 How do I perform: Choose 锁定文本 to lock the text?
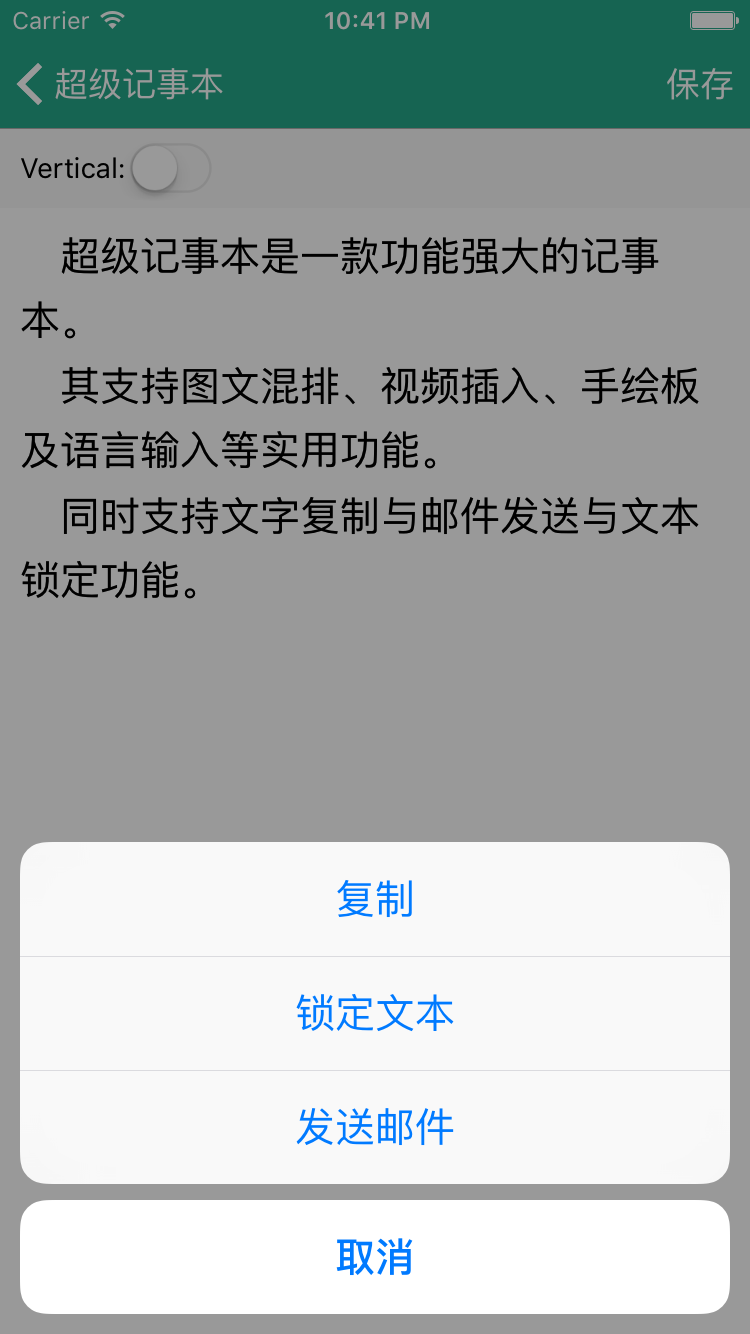pyautogui.click(x=375, y=1014)
